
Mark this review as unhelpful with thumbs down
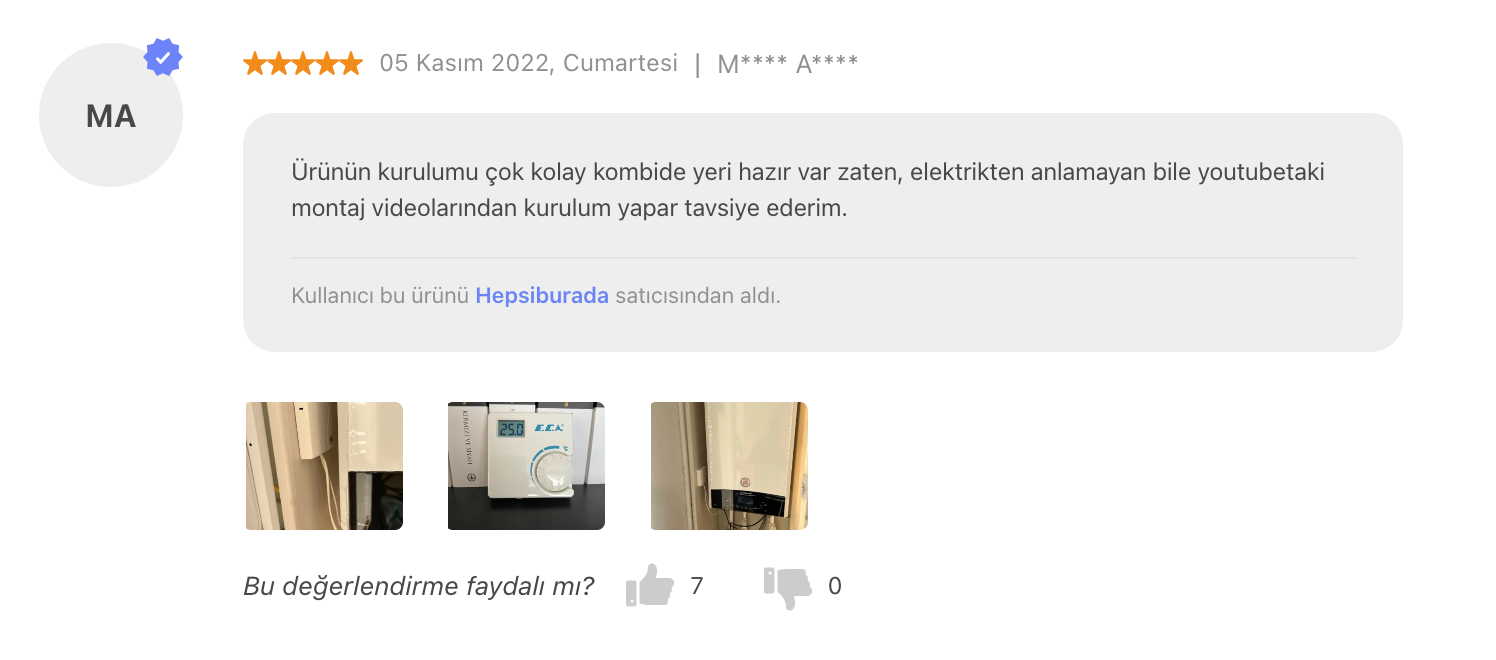(x=787, y=587)
